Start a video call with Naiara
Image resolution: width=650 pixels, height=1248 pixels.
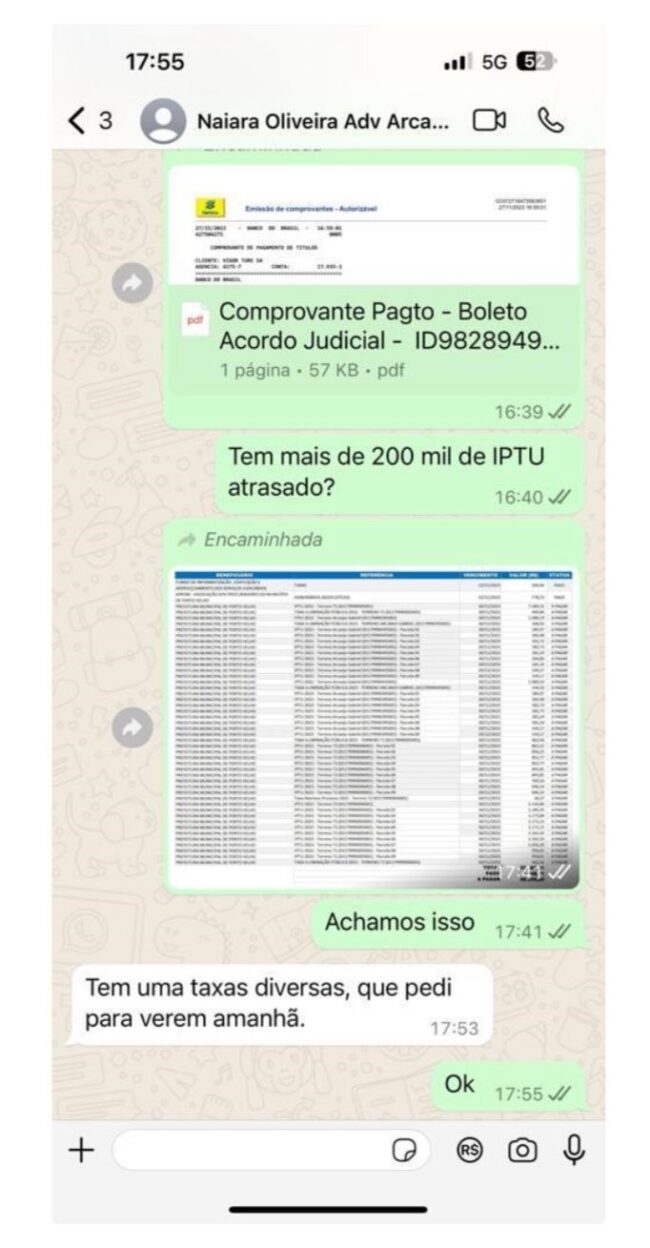pos(489,121)
